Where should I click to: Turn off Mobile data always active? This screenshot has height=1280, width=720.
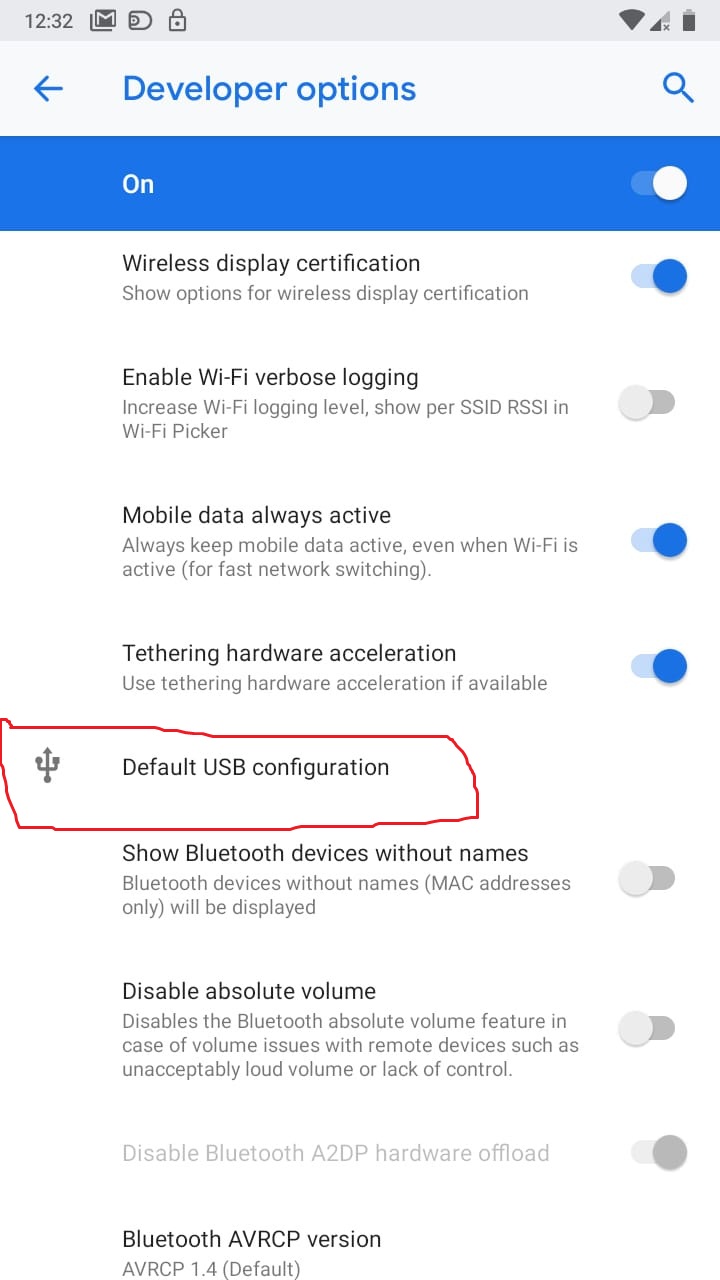659,540
